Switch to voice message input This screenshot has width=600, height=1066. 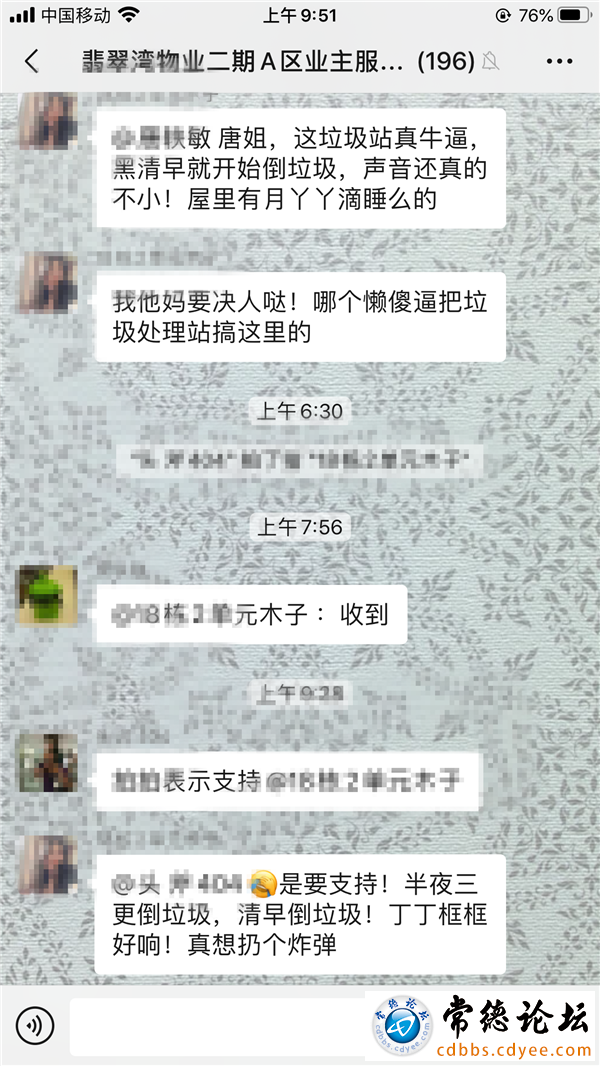click(x=35, y=1026)
